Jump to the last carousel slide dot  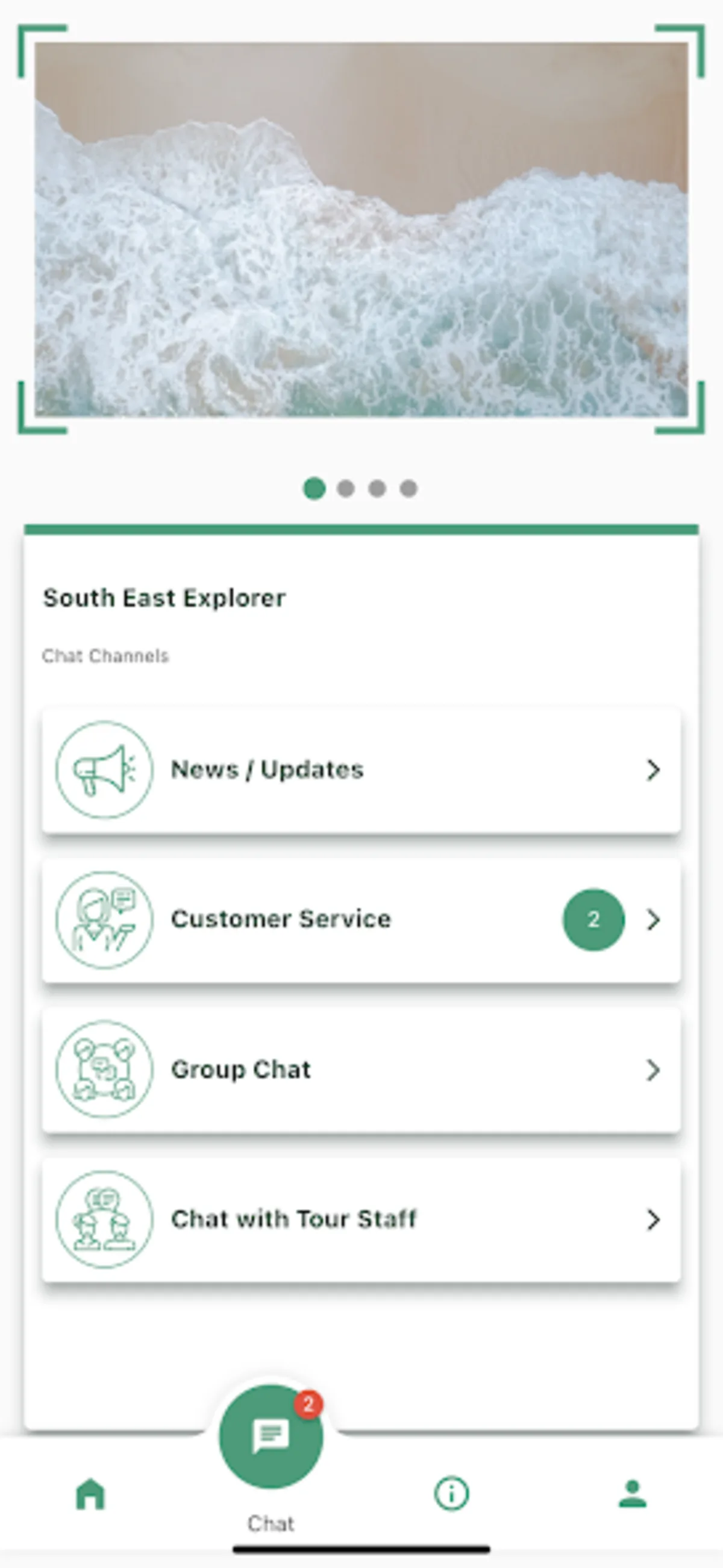408,488
